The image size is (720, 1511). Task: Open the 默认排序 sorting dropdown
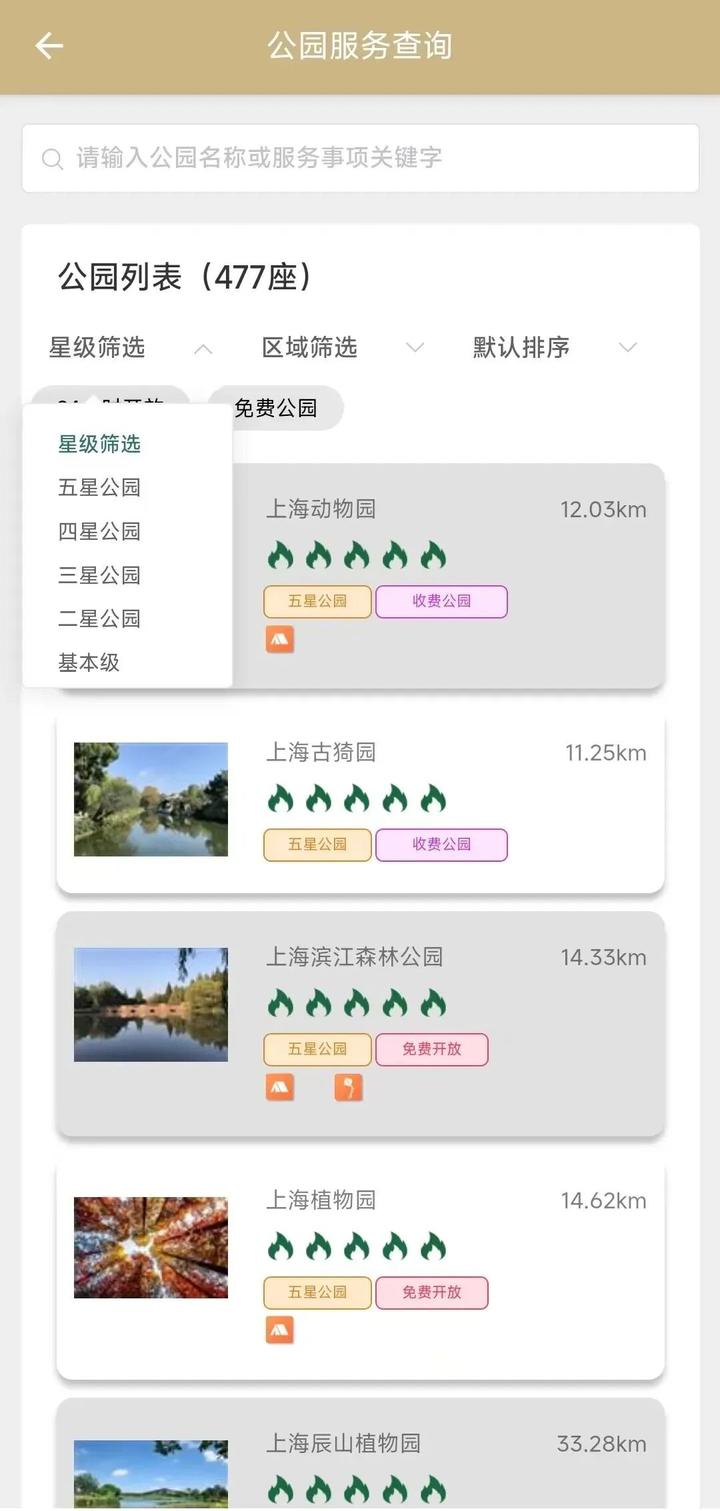pyautogui.click(x=554, y=348)
